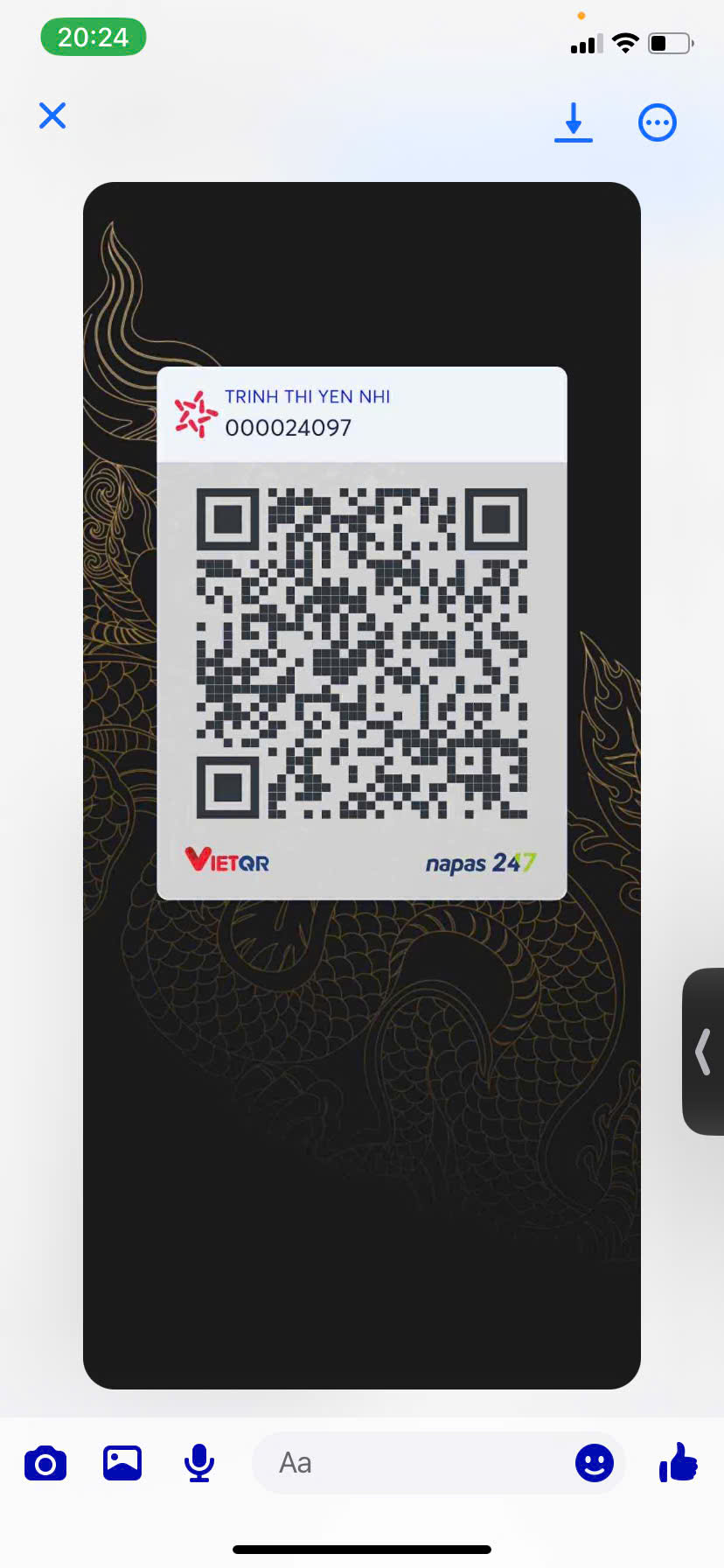Record a voice message
The width and height of the screenshot is (724, 1568).
(199, 1463)
